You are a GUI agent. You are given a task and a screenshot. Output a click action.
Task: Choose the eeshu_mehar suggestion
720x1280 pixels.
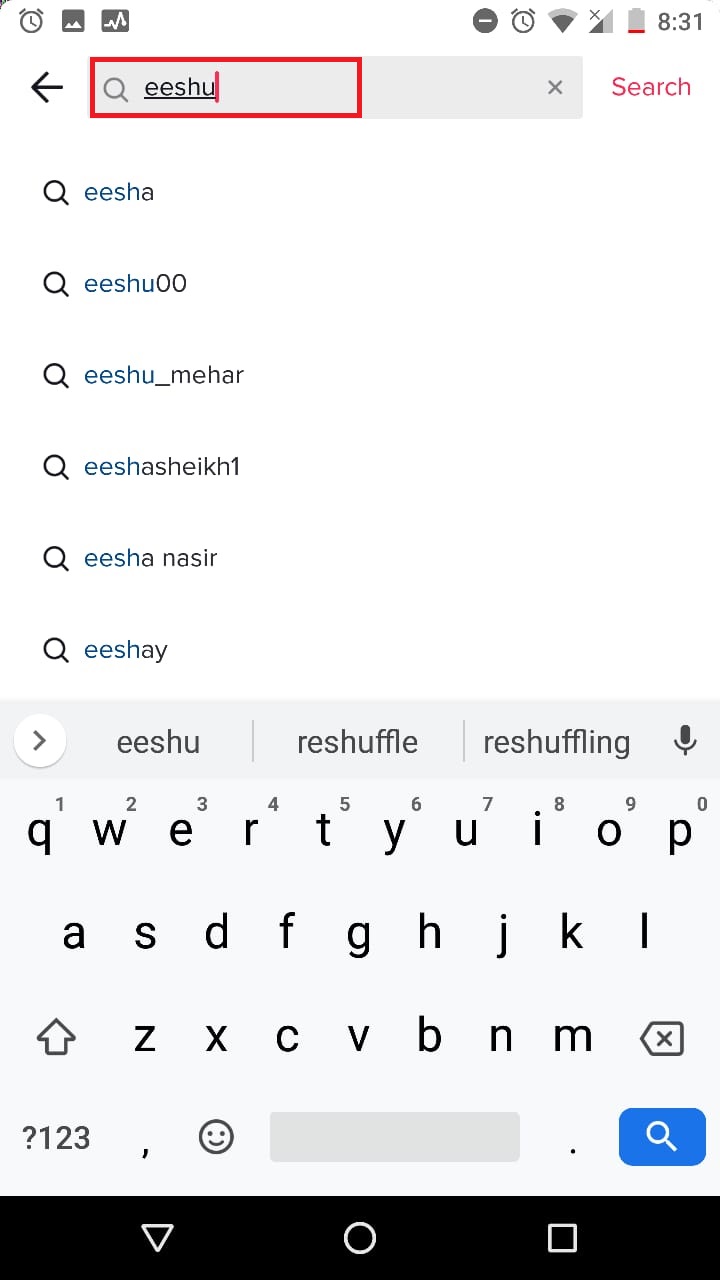tap(360, 375)
